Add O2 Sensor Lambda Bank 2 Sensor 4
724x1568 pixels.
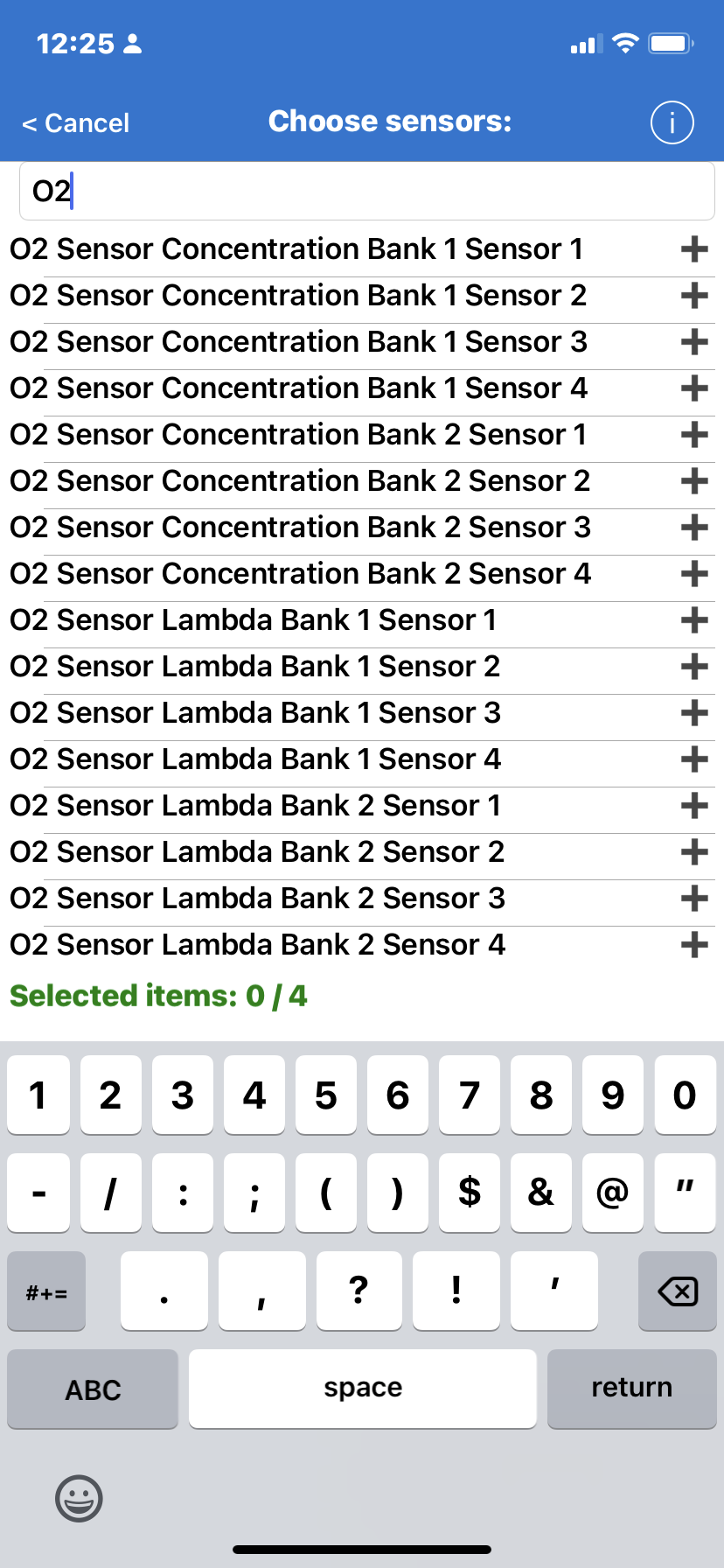click(x=694, y=945)
